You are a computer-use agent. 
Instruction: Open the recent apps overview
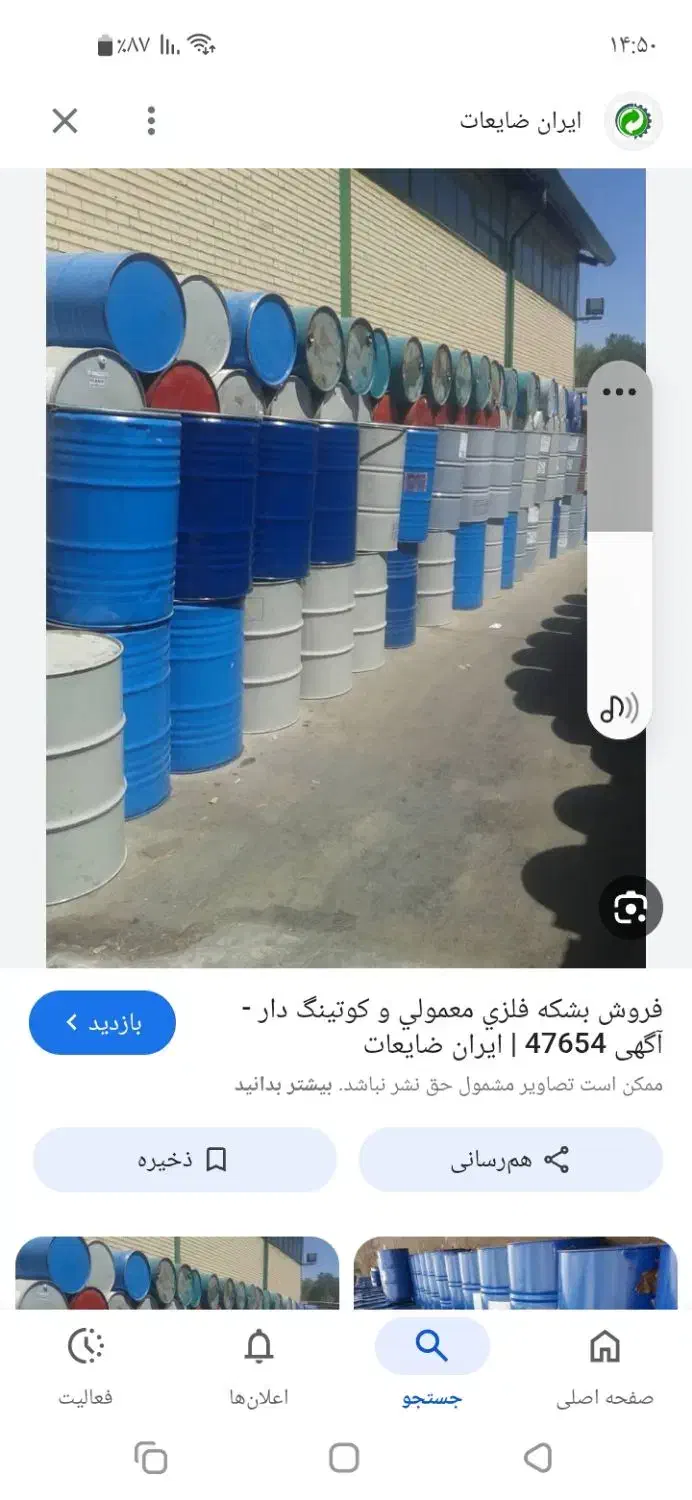click(151, 1457)
